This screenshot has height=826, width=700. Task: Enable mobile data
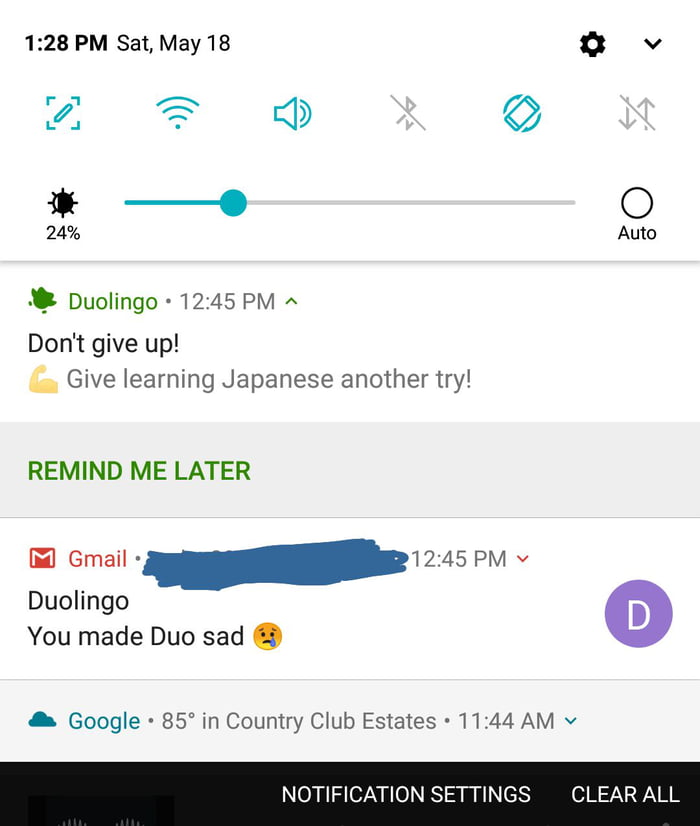tap(637, 113)
